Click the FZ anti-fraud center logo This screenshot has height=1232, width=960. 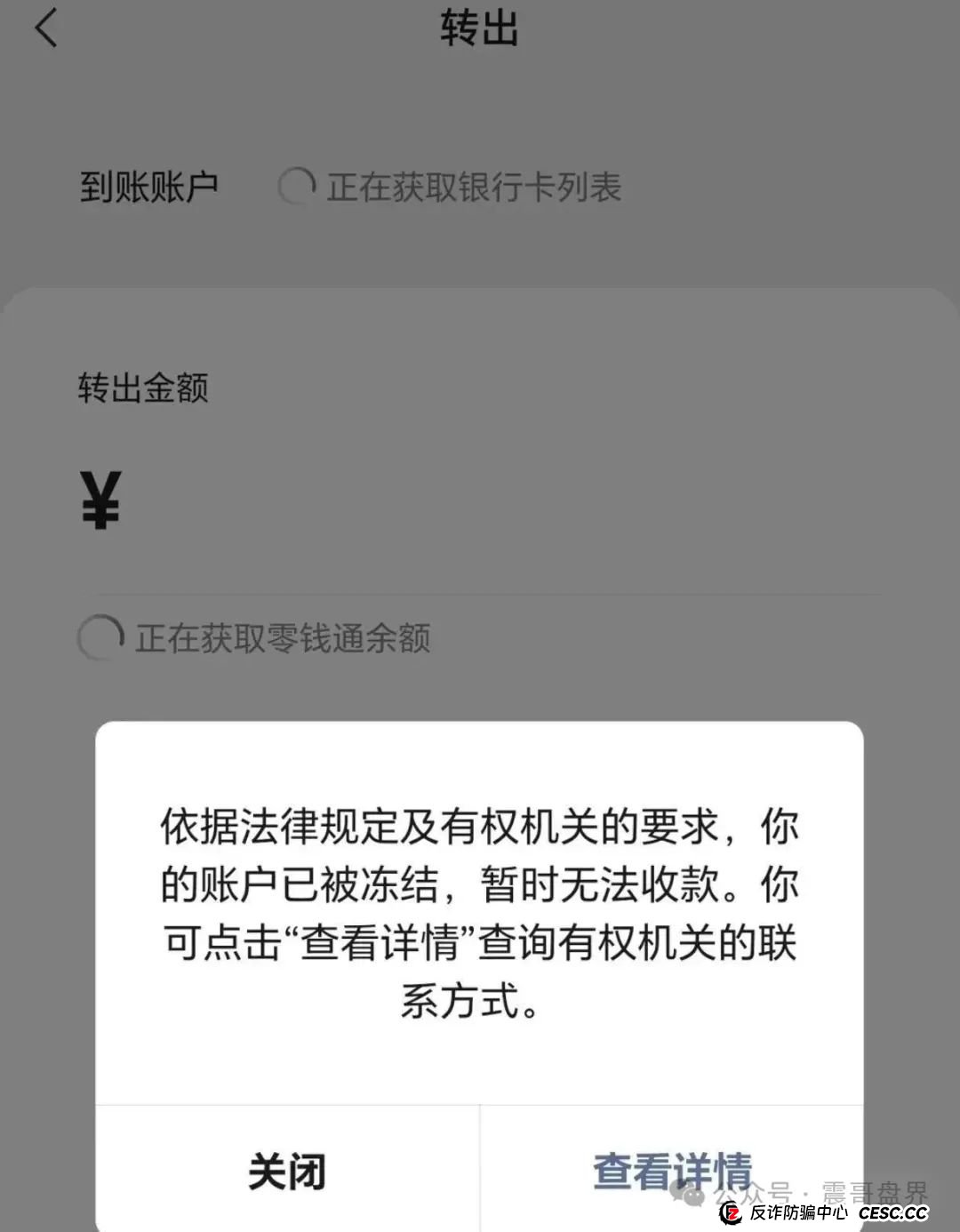pos(731,1211)
